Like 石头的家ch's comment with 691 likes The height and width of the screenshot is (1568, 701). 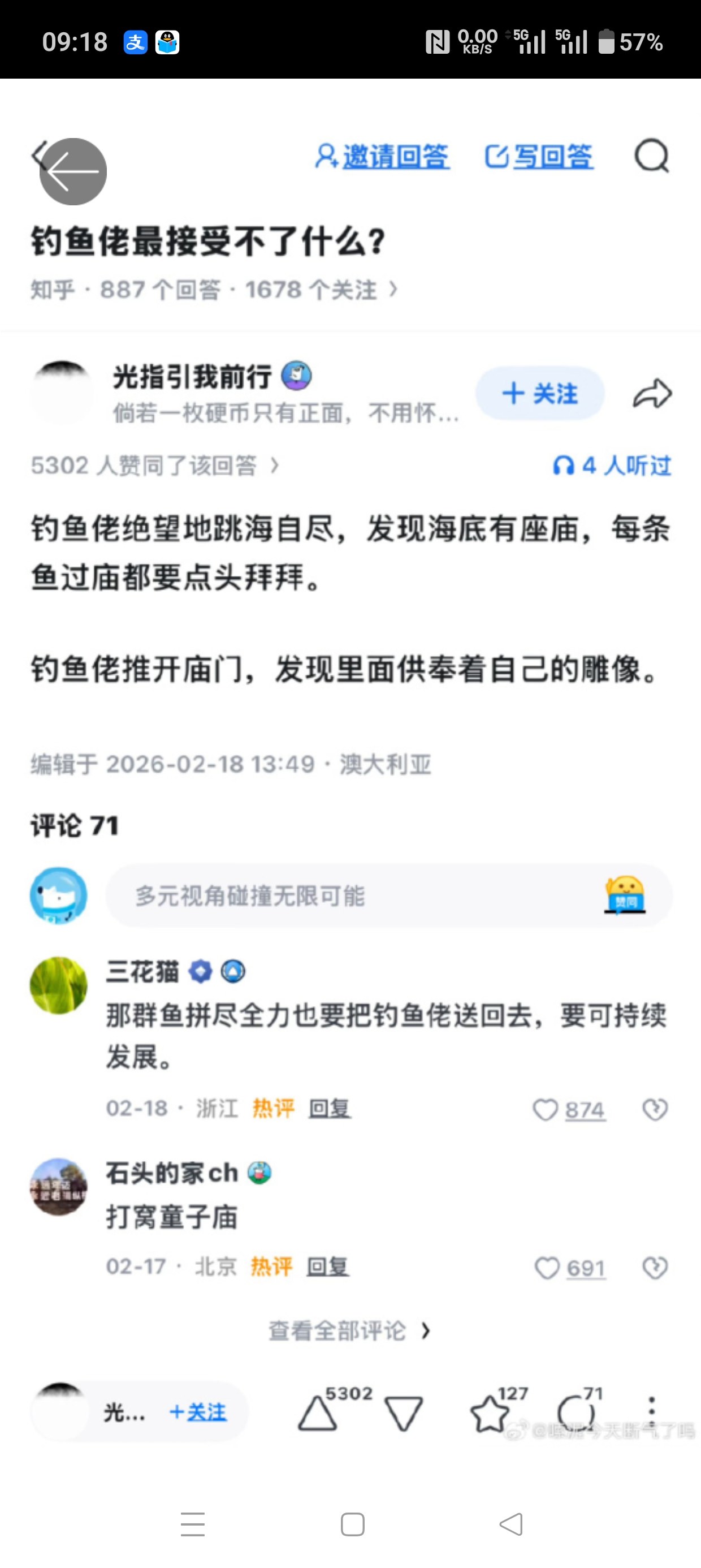(547, 1268)
